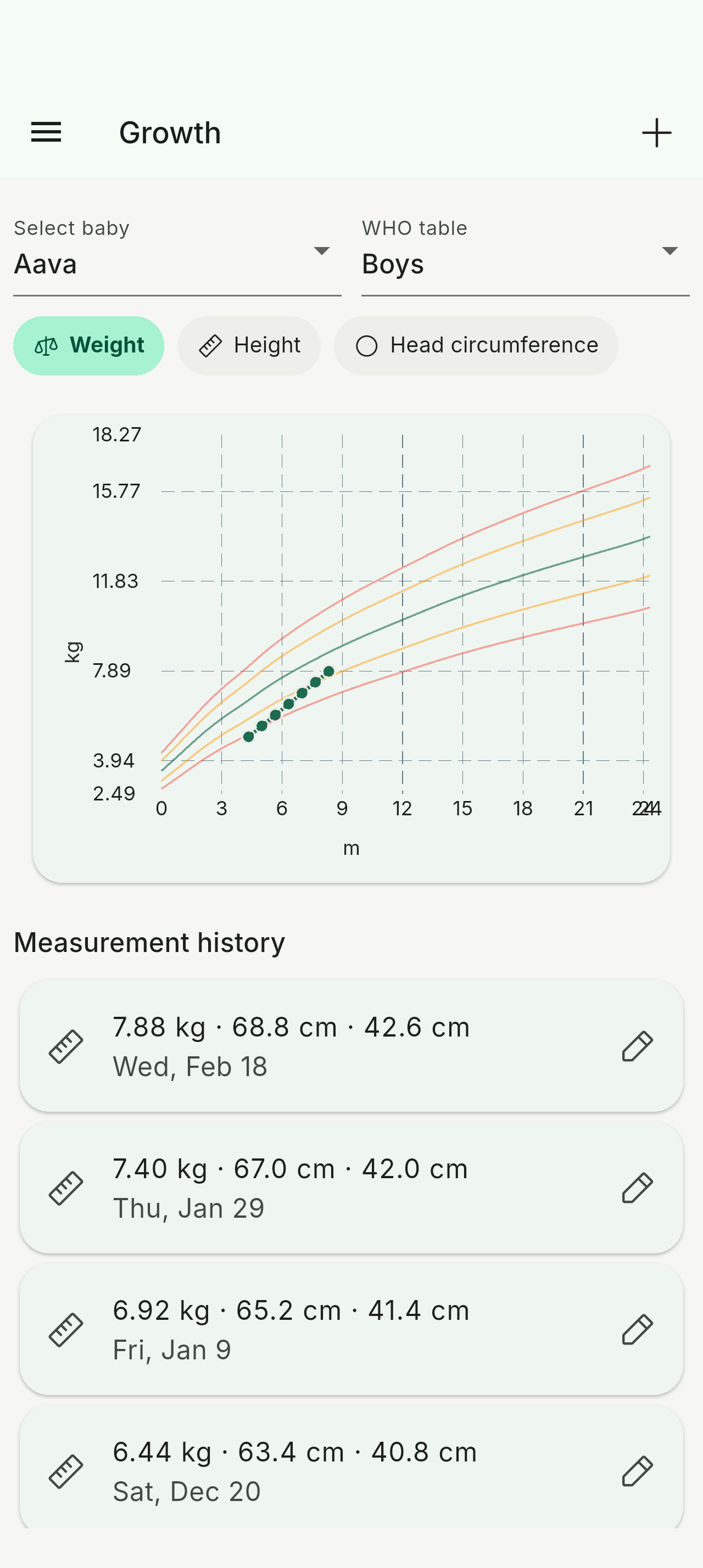Add a new measurement with the plus icon
703x1568 pixels.
656,132
